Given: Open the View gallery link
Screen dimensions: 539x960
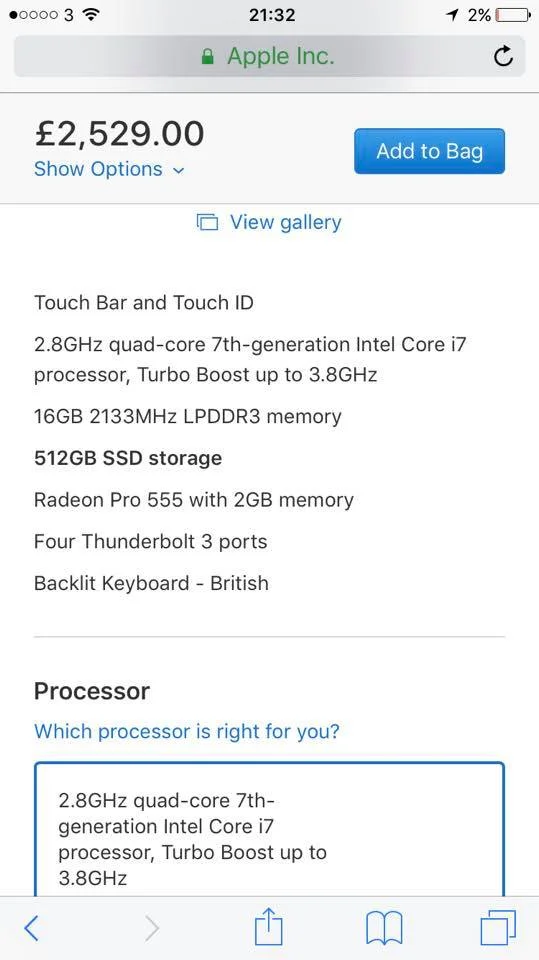Looking at the screenshot, I should 269,222.
